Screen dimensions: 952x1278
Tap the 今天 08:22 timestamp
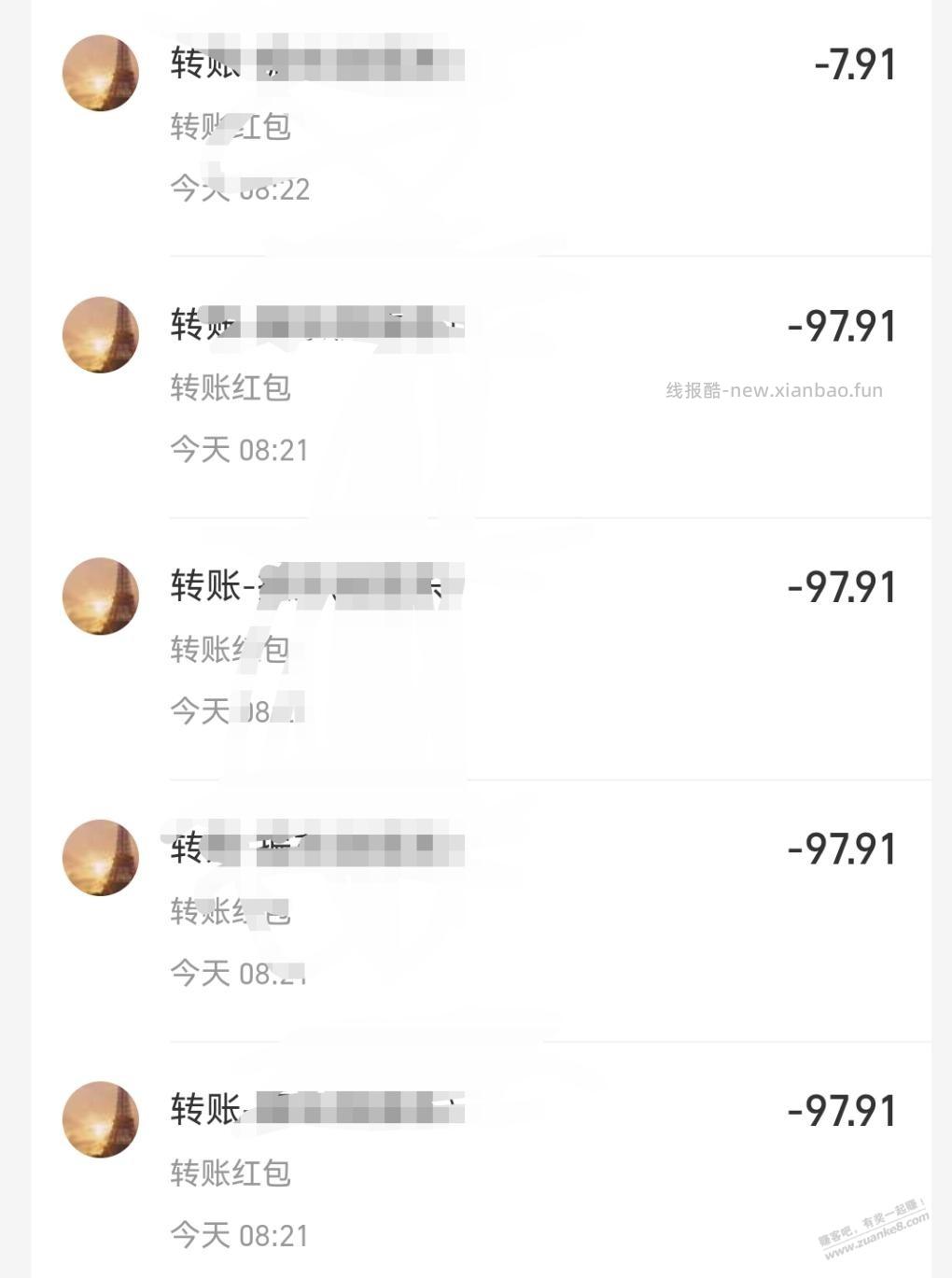coord(238,190)
